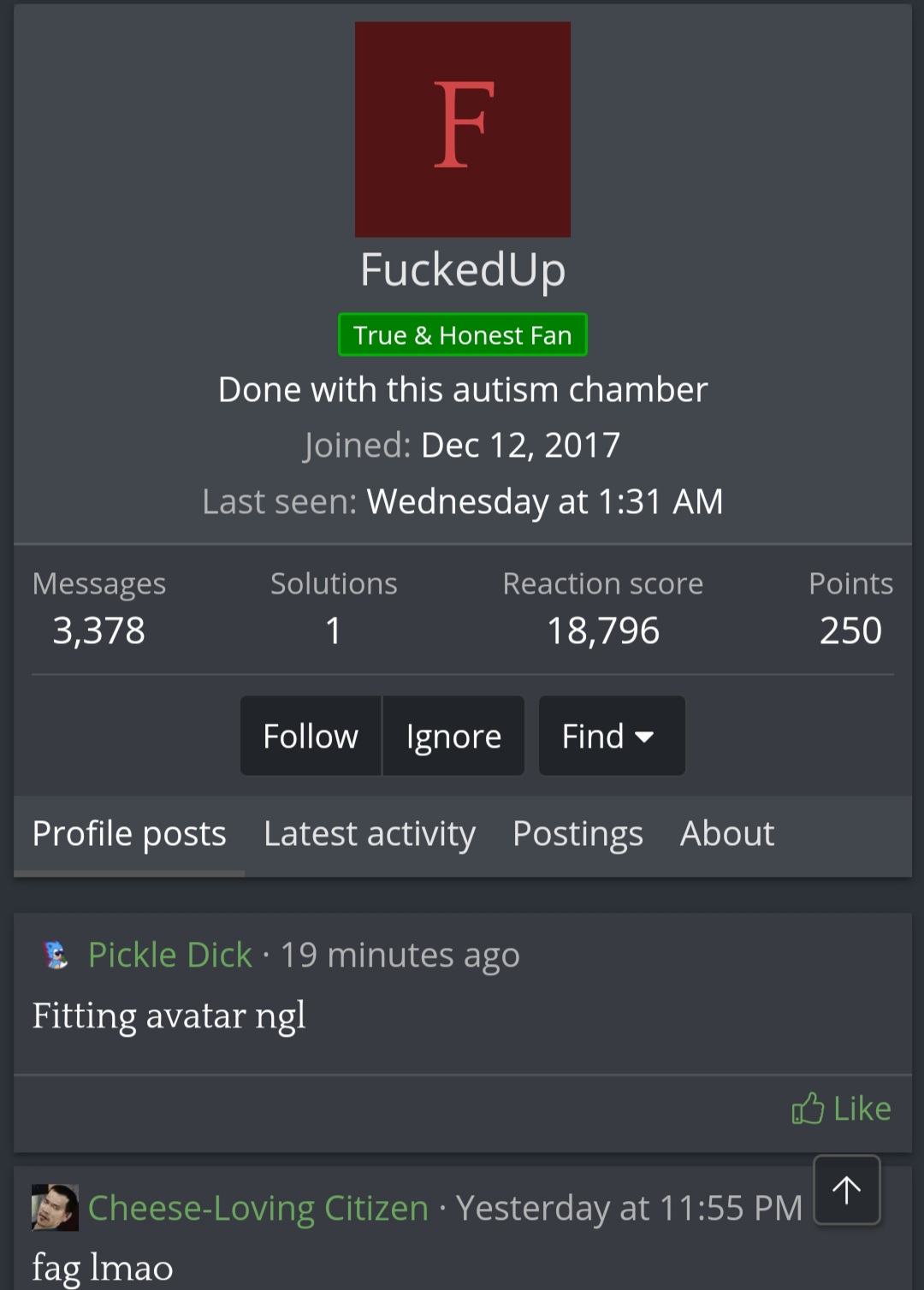Image resolution: width=924 pixels, height=1290 pixels.
Task: View the About tab
Action: coord(727,834)
